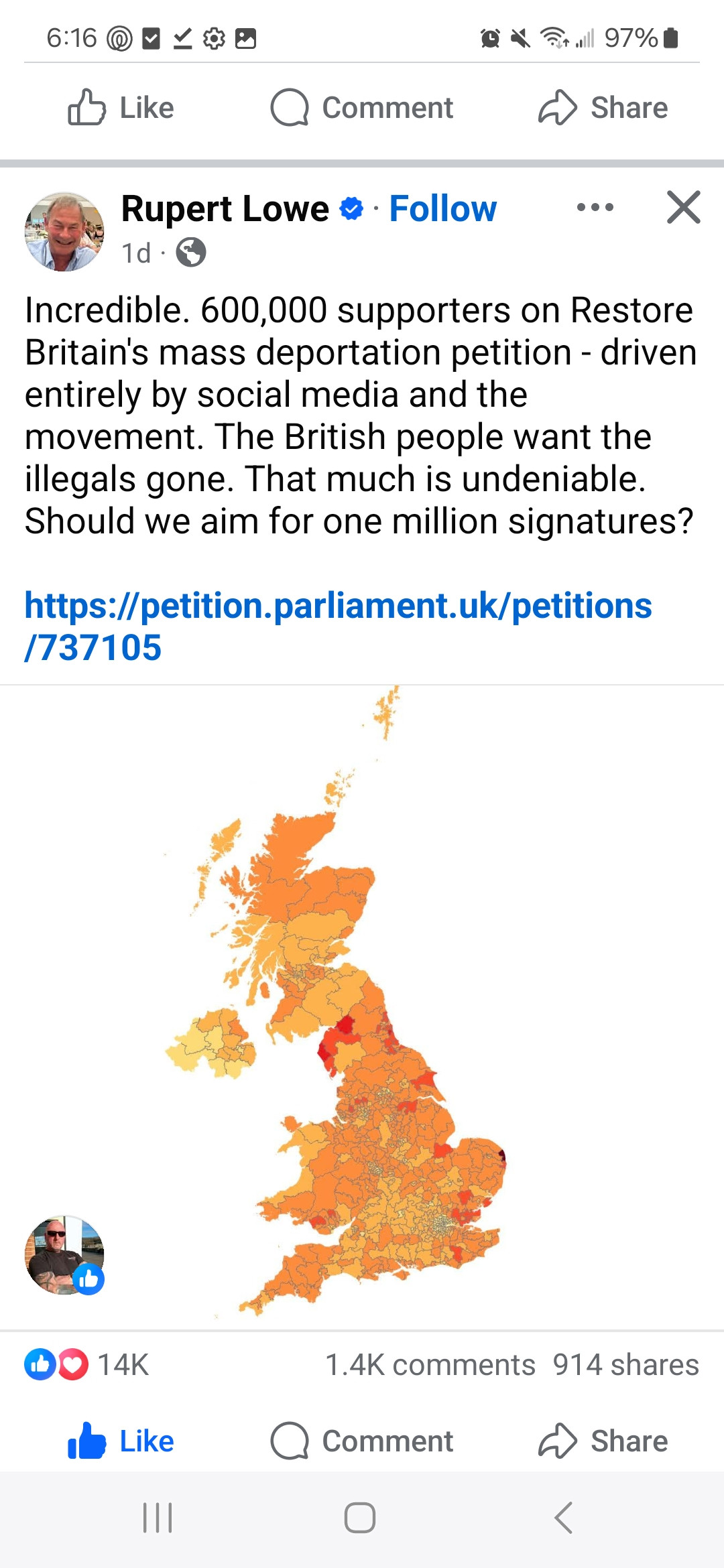View the UK map image full screen
Screen dimensions: 724x1568
point(362,1005)
